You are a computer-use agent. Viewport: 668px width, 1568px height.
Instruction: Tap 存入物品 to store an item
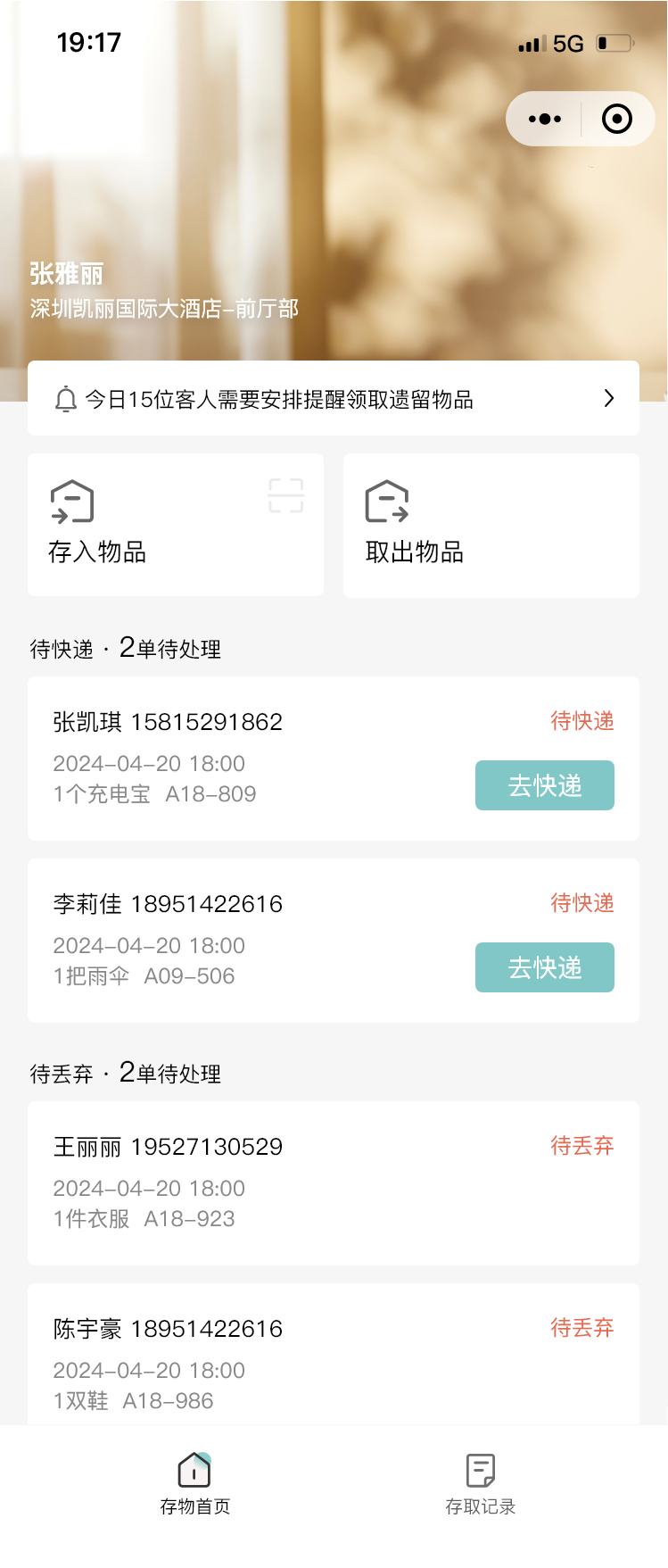pos(134,527)
